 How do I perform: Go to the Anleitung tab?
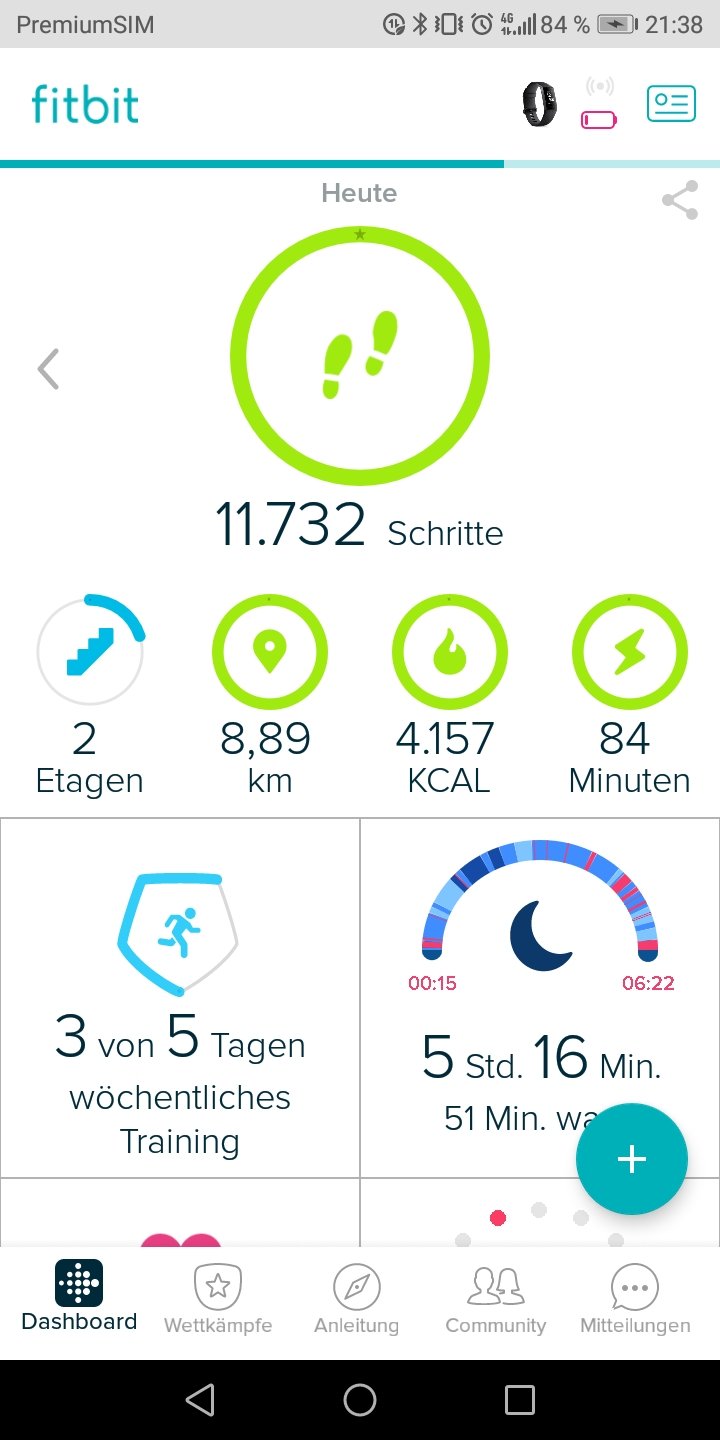pos(356,1297)
